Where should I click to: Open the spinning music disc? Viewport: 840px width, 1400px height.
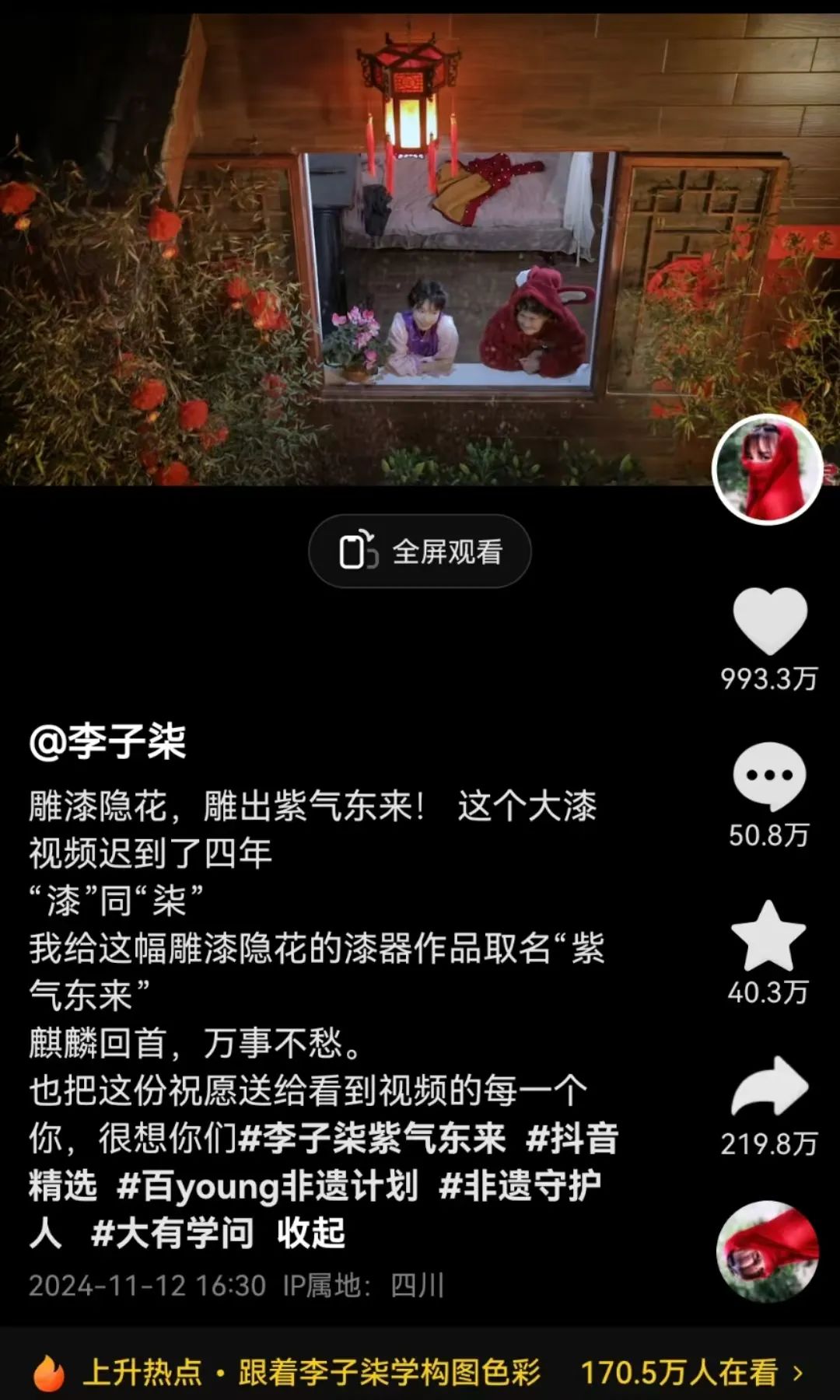pyautogui.click(x=768, y=1251)
